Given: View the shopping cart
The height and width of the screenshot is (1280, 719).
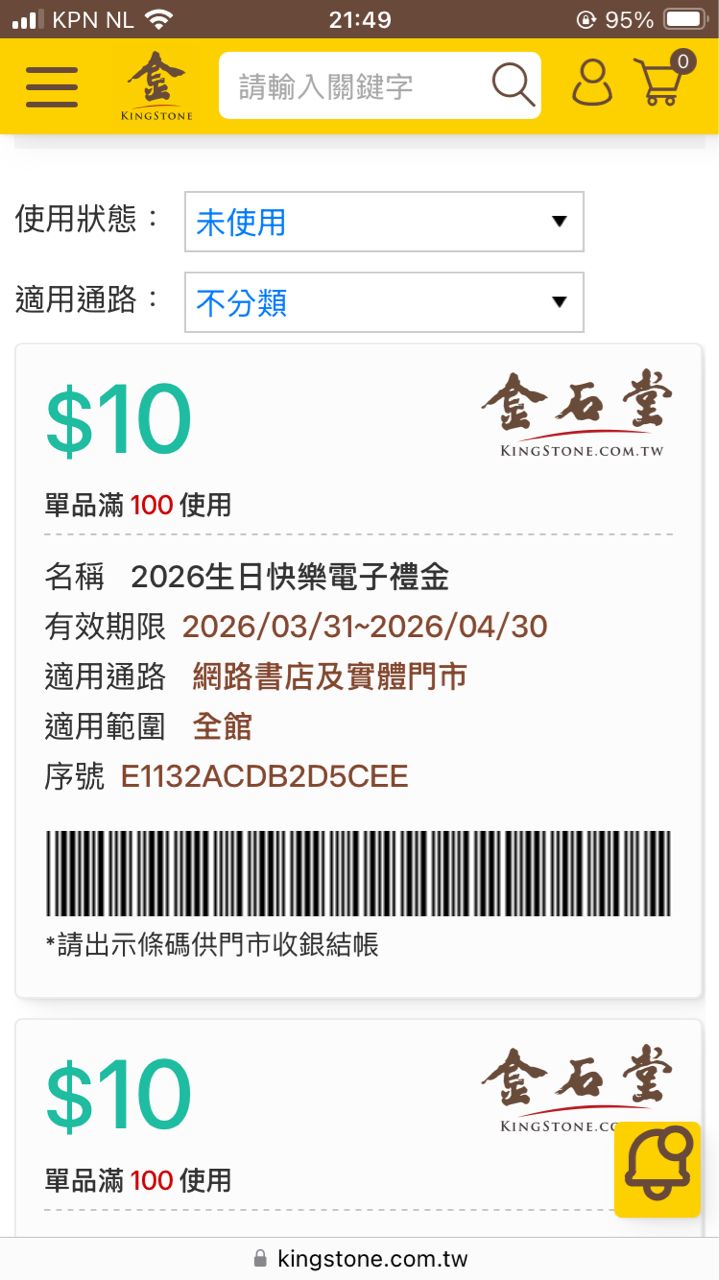Looking at the screenshot, I should click(661, 82).
